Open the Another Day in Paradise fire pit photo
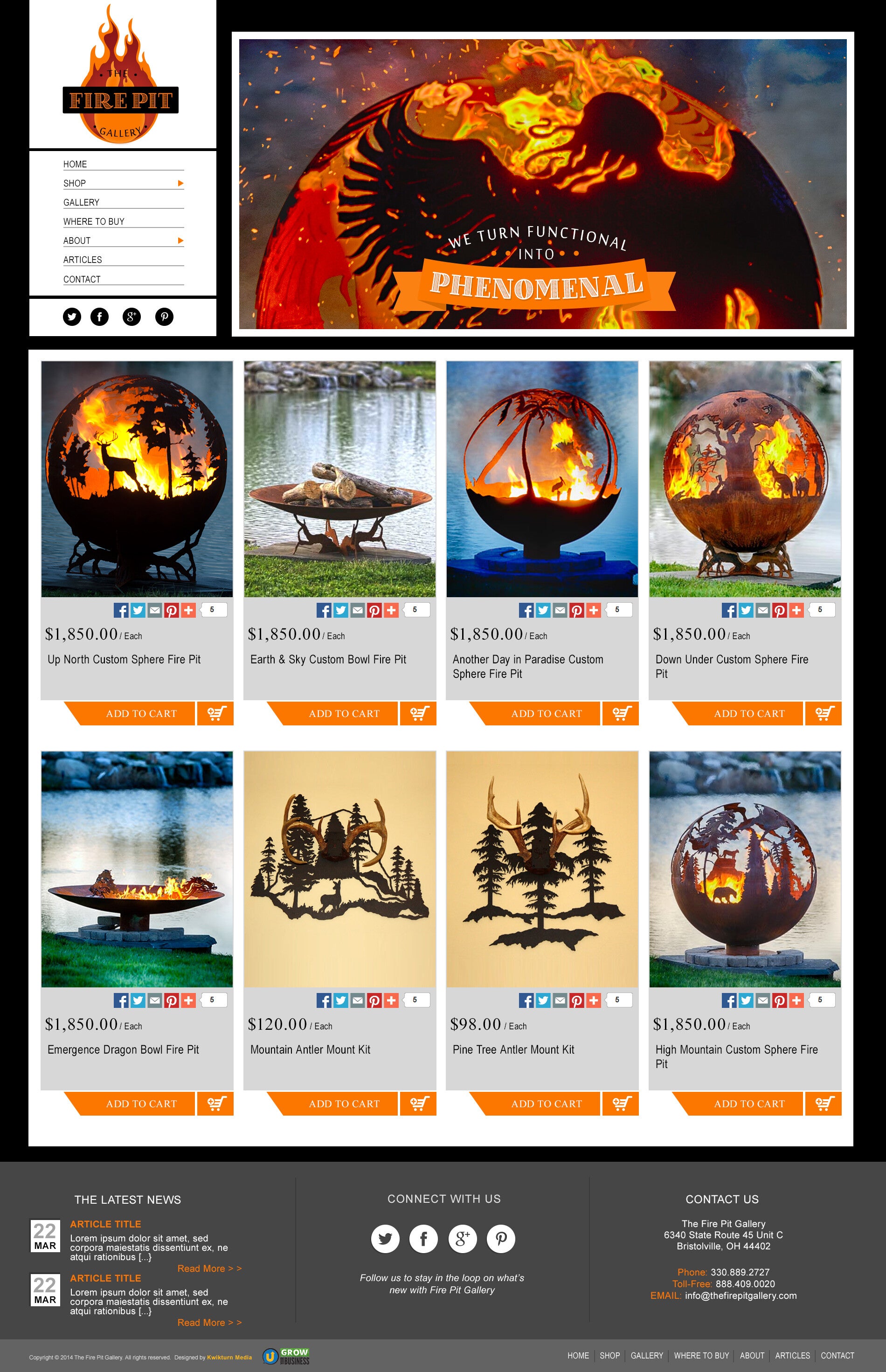Viewport: 886px width, 1372px height. pyautogui.click(x=542, y=478)
